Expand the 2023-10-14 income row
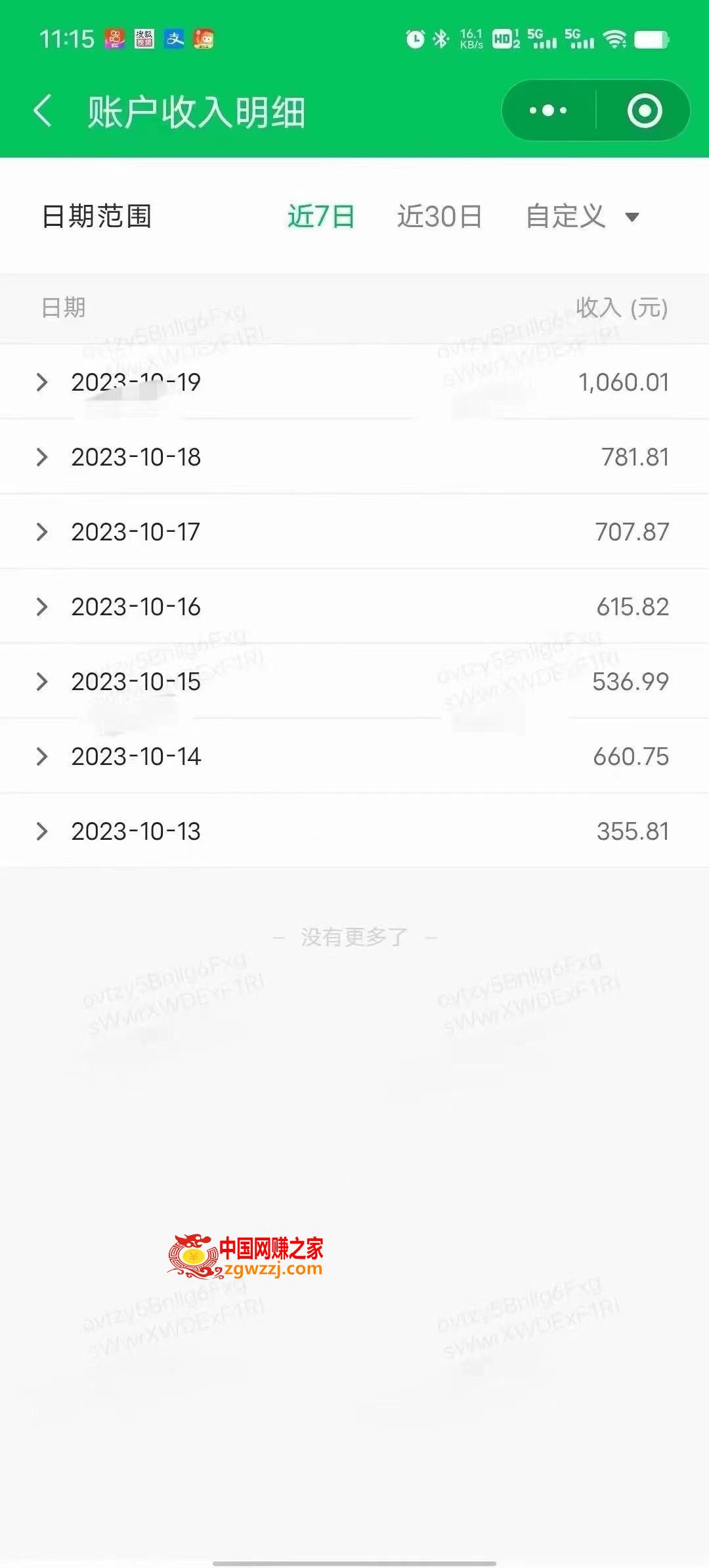 354,756
